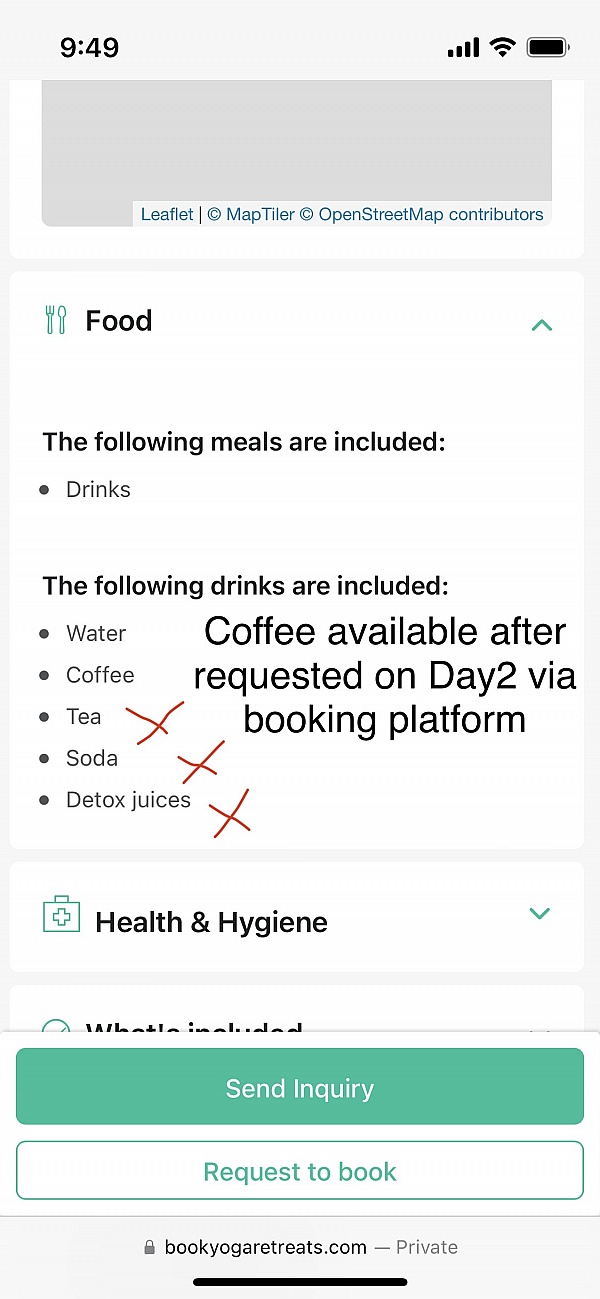The width and height of the screenshot is (600, 1299).
Task: Collapse the Food section
Action: 541,324
